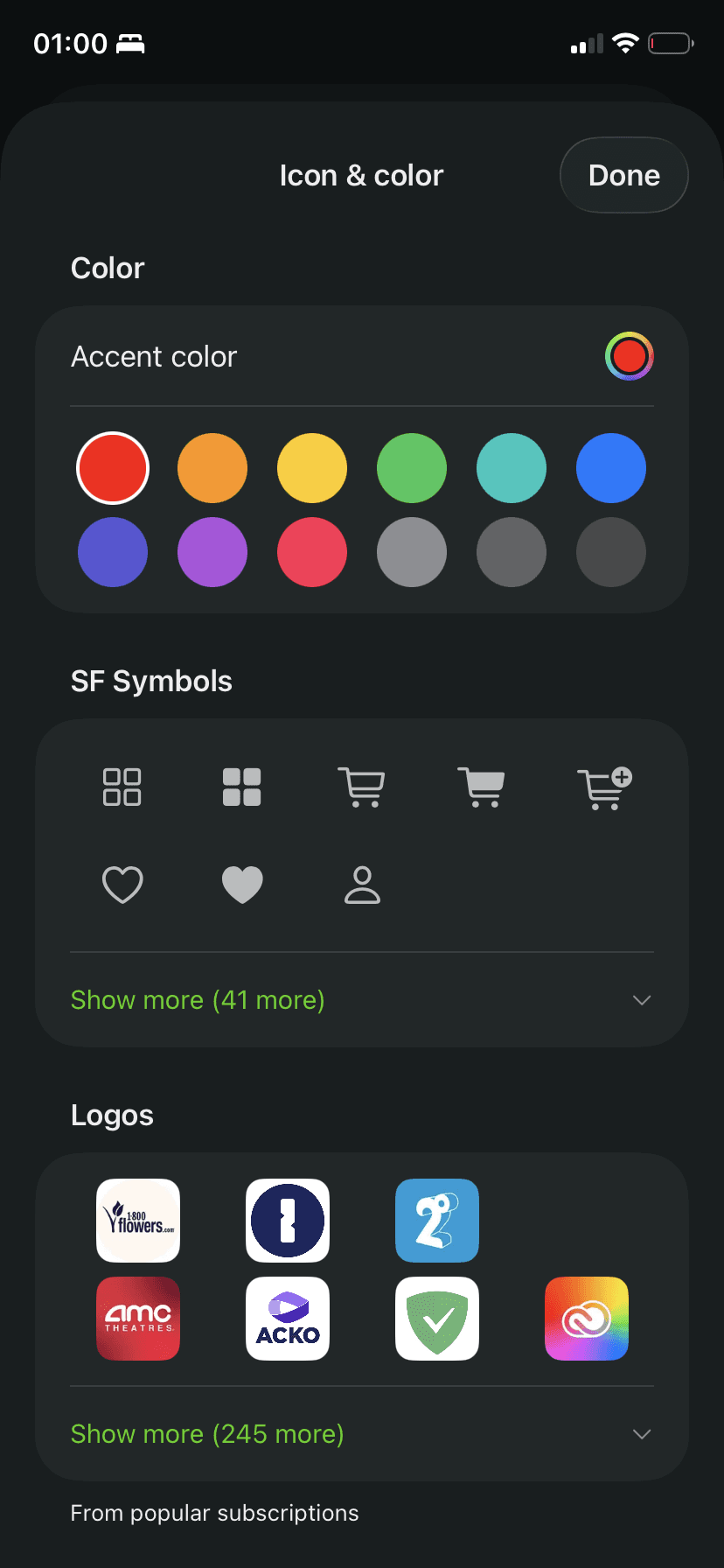Tap the Done button
This screenshot has height=1568, width=724.
pyautogui.click(x=623, y=175)
